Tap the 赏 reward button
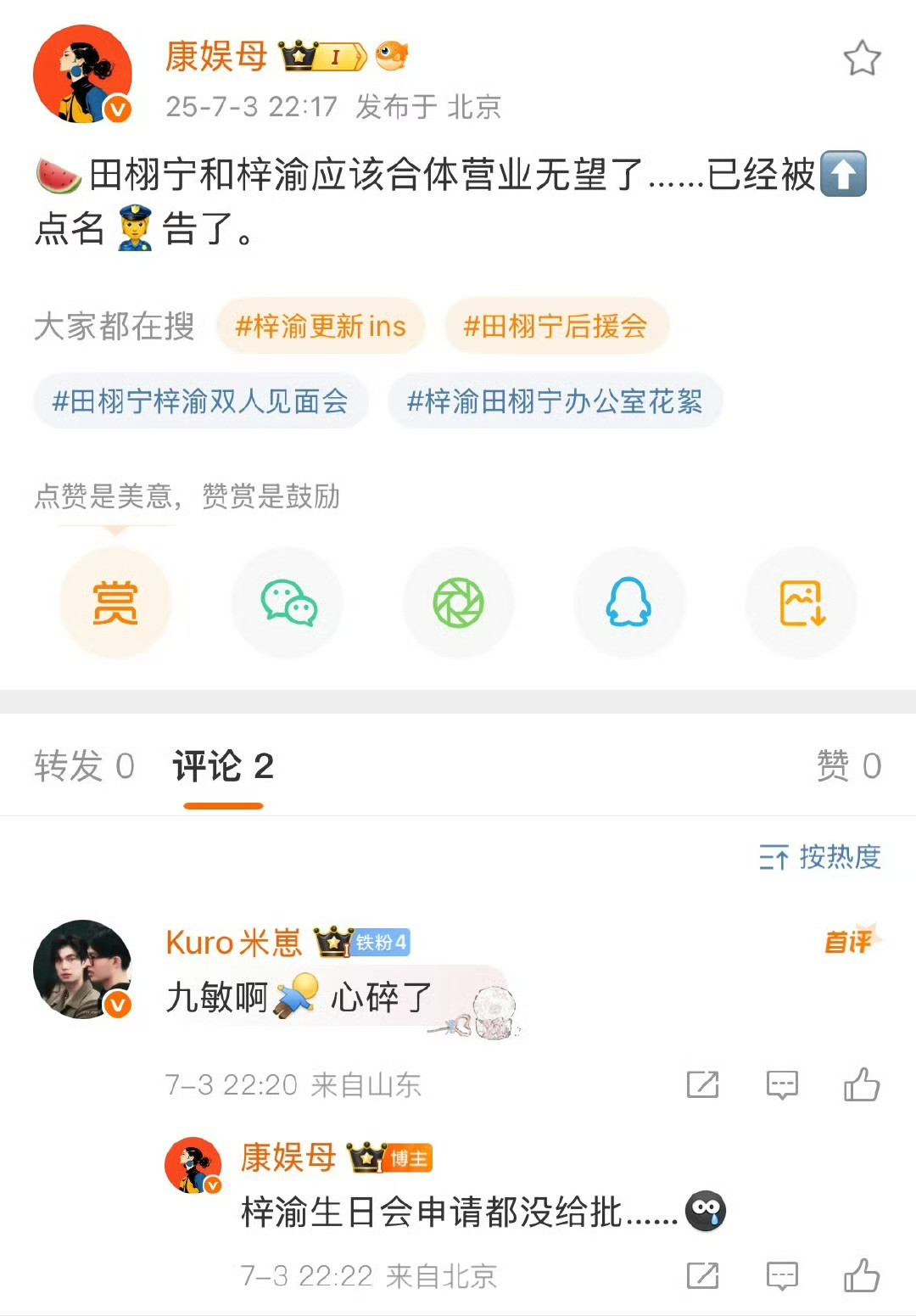916x1316 pixels. (115, 603)
